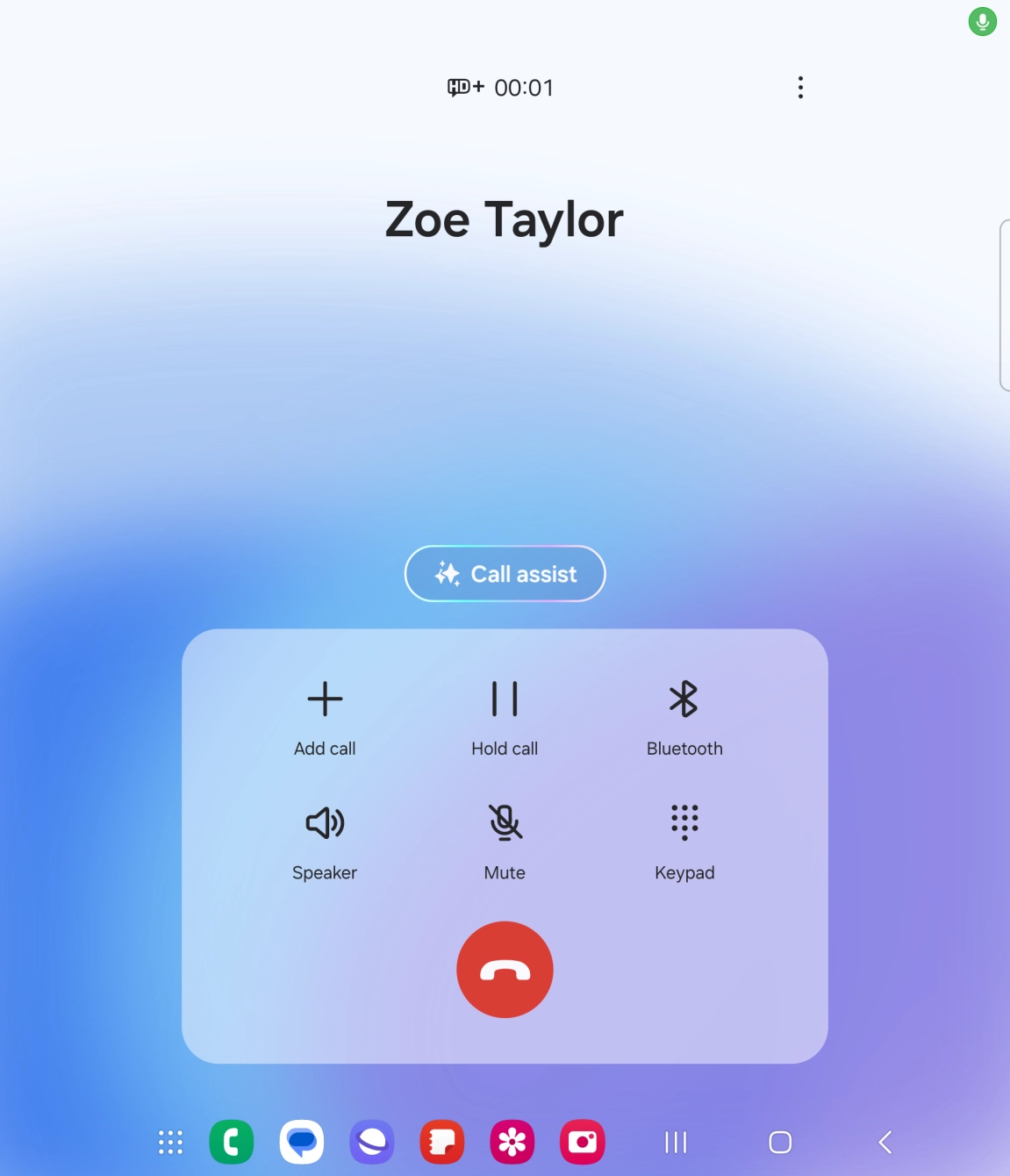Screen dimensions: 1010x1176
Task: Put the current call on hold
Action: tap(504, 716)
